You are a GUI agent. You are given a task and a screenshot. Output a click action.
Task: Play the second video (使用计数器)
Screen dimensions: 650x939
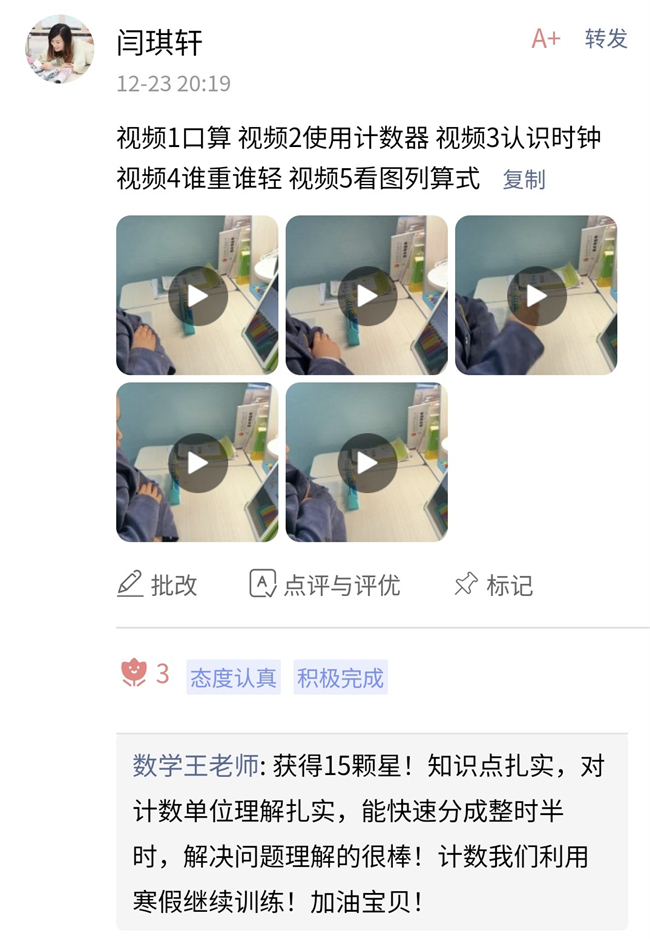[367, 296]
